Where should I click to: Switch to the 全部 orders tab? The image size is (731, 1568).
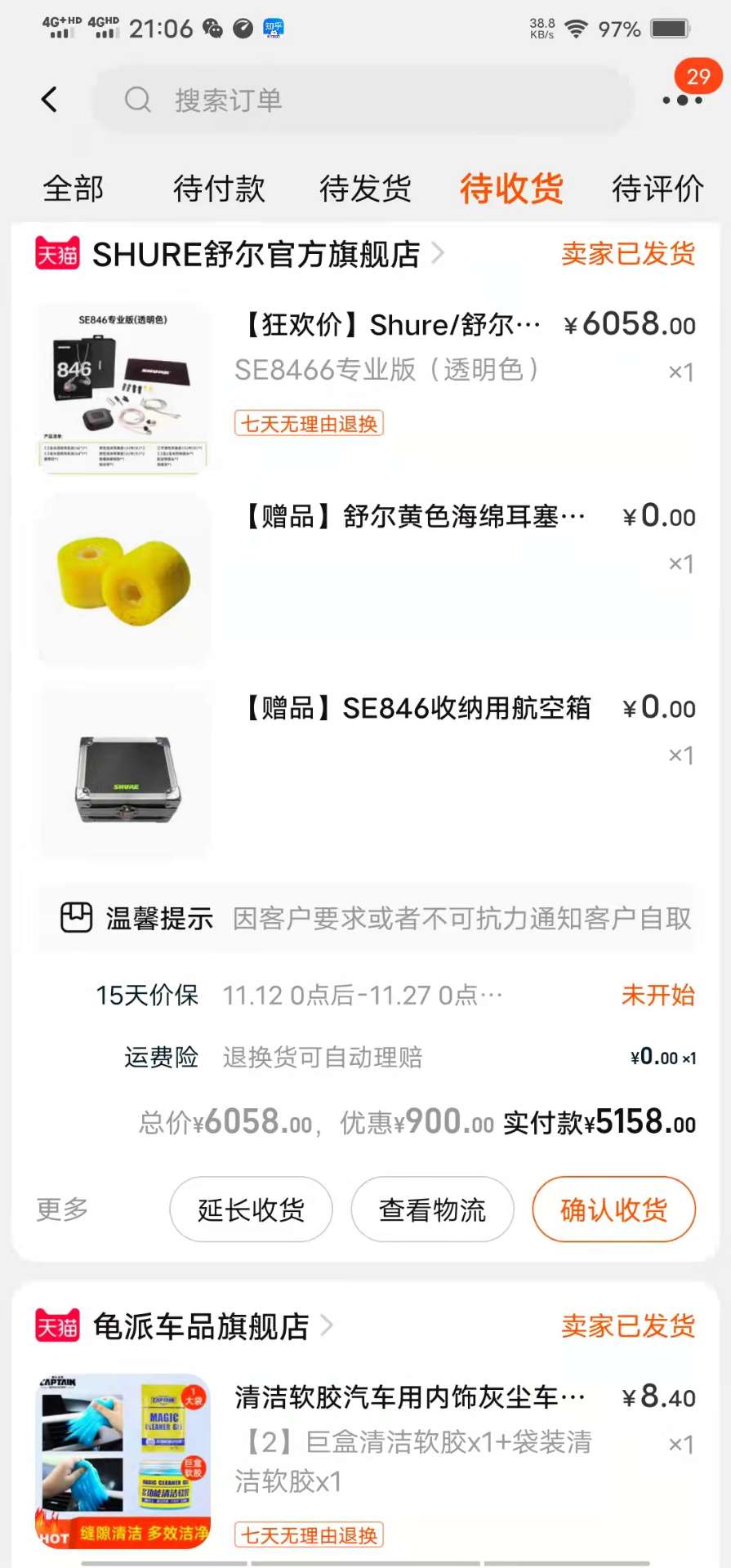click(74, 189)
